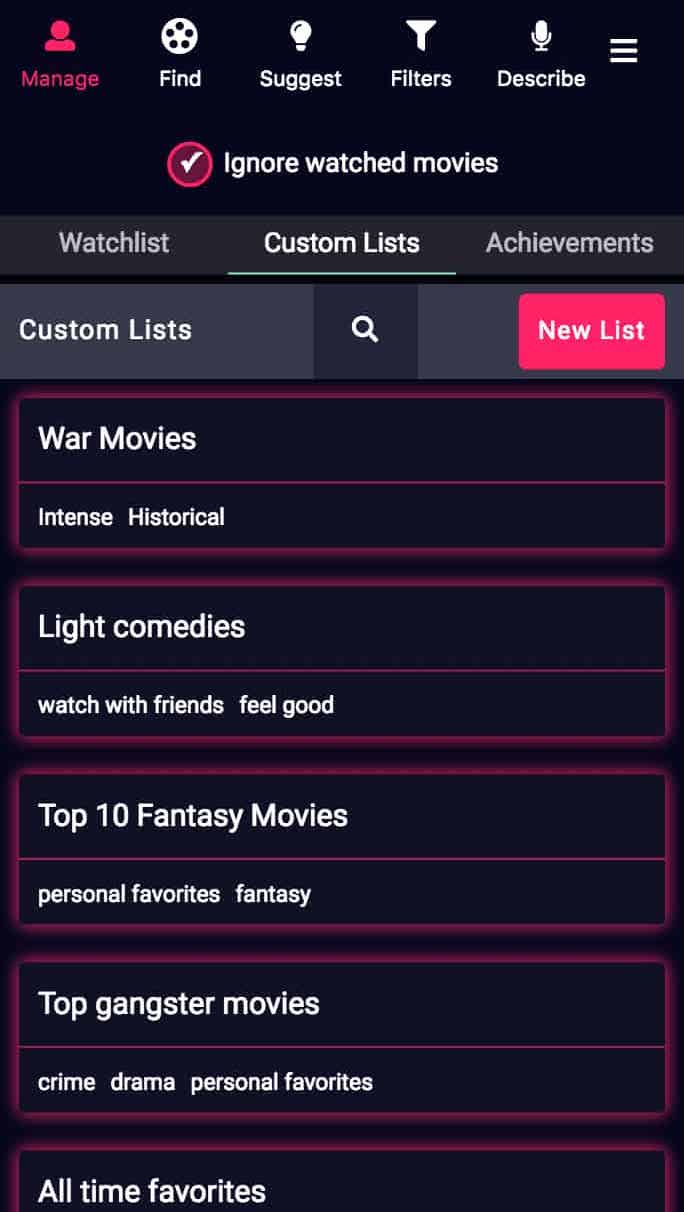This screenshot has height=1212, width=684.
Task: Open the Suggest section
Action: pyautogui.click(x=300, y=55)
